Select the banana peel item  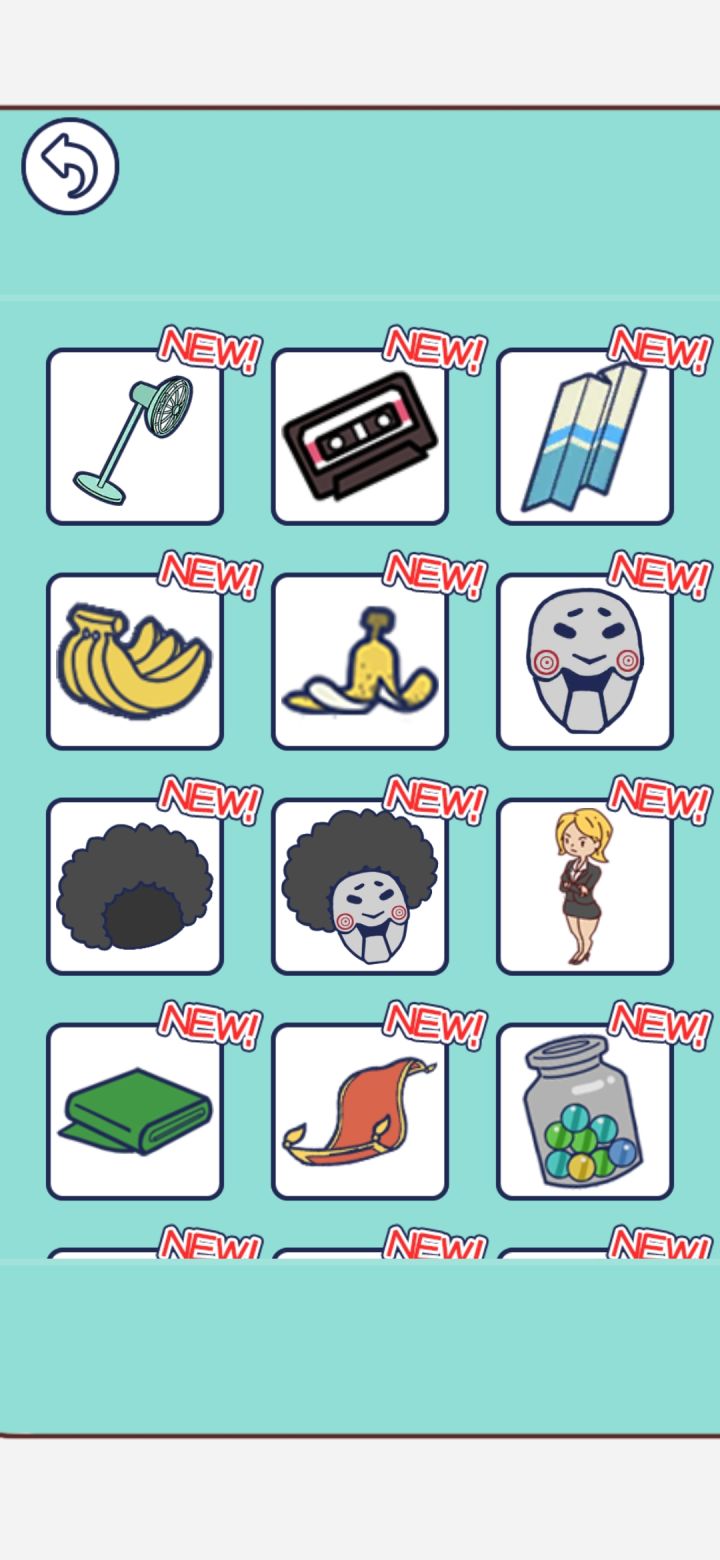click(360, 662)
